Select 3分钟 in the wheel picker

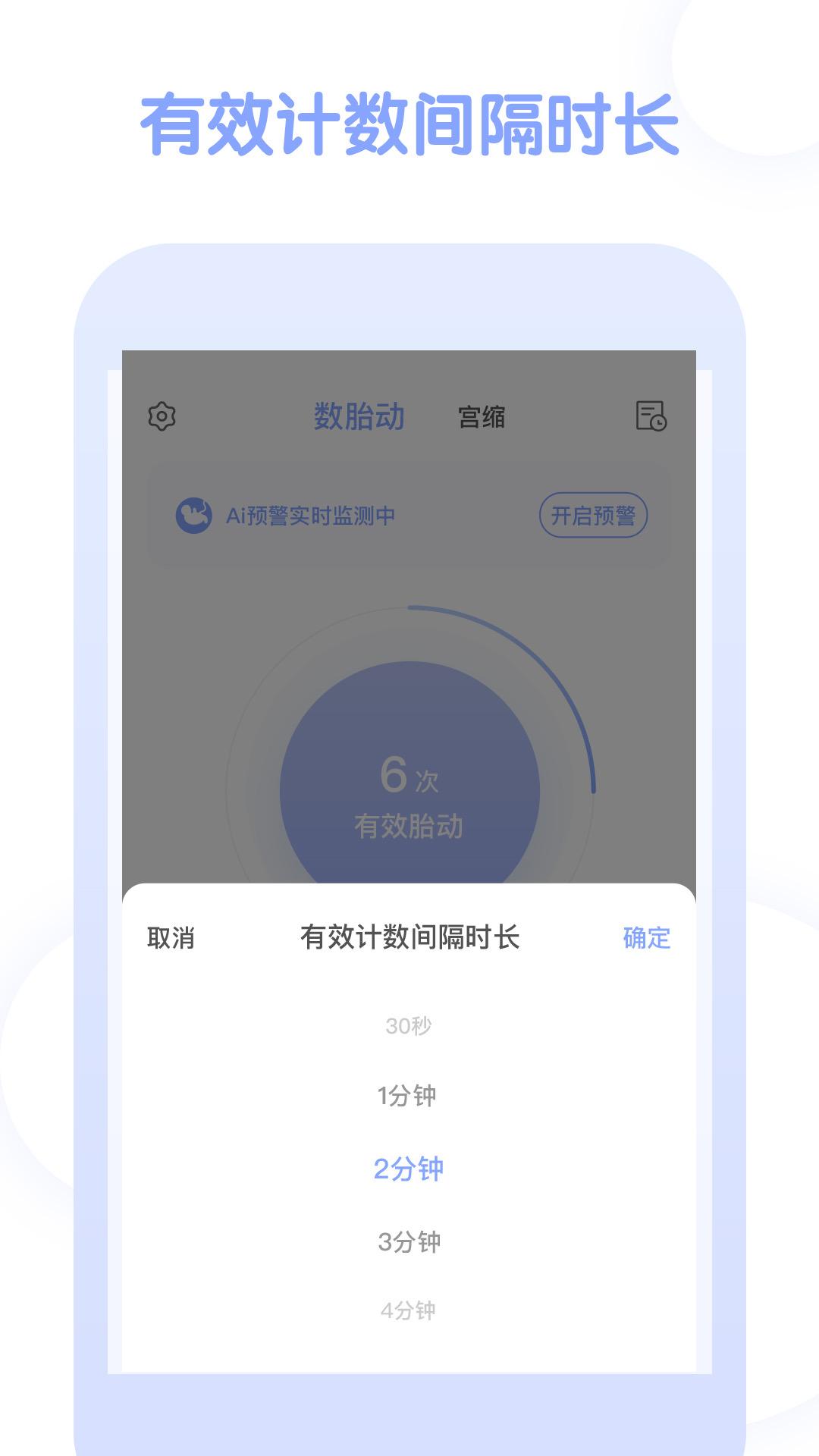[409, 1241]
